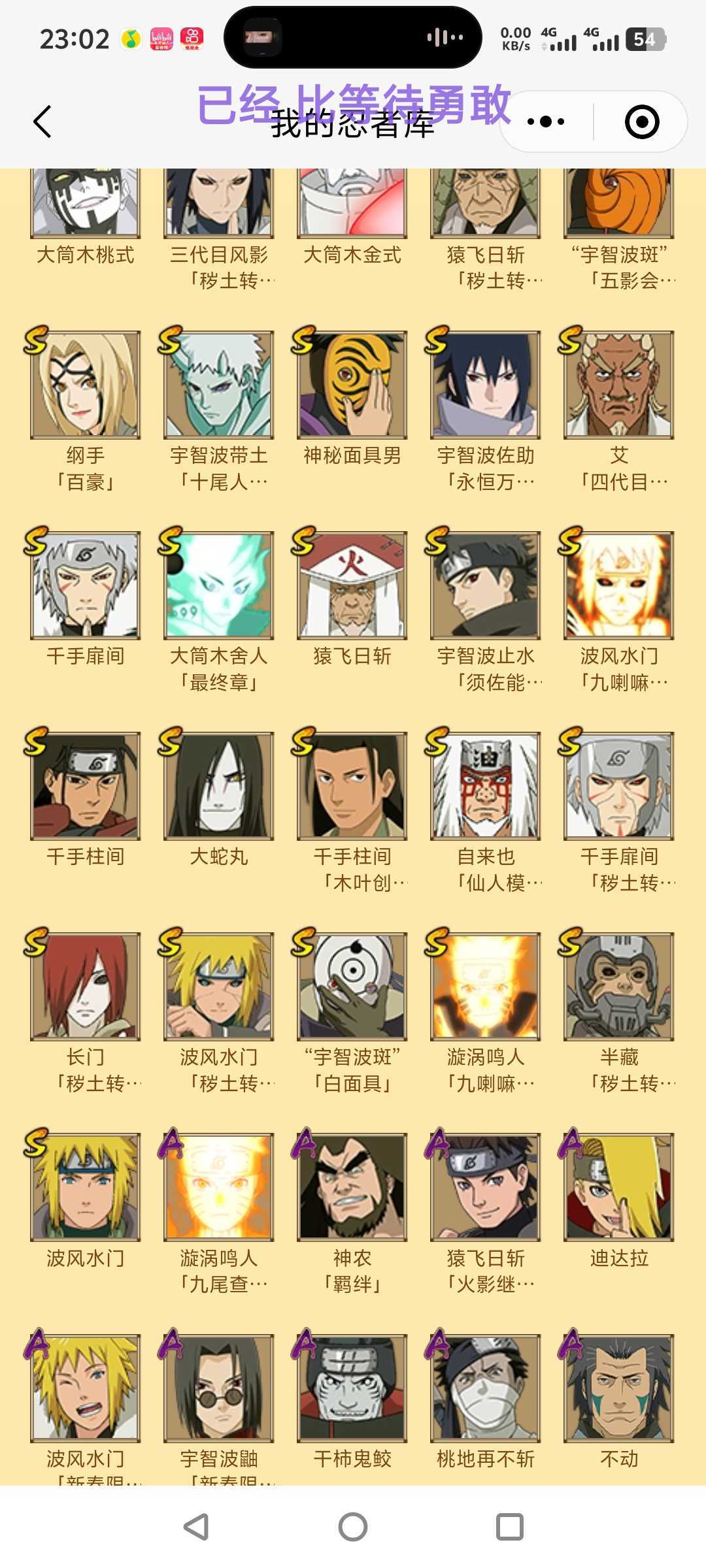View the 半藏「秽土转…」ninja card

pyautogui.click(x=619, y=987)
